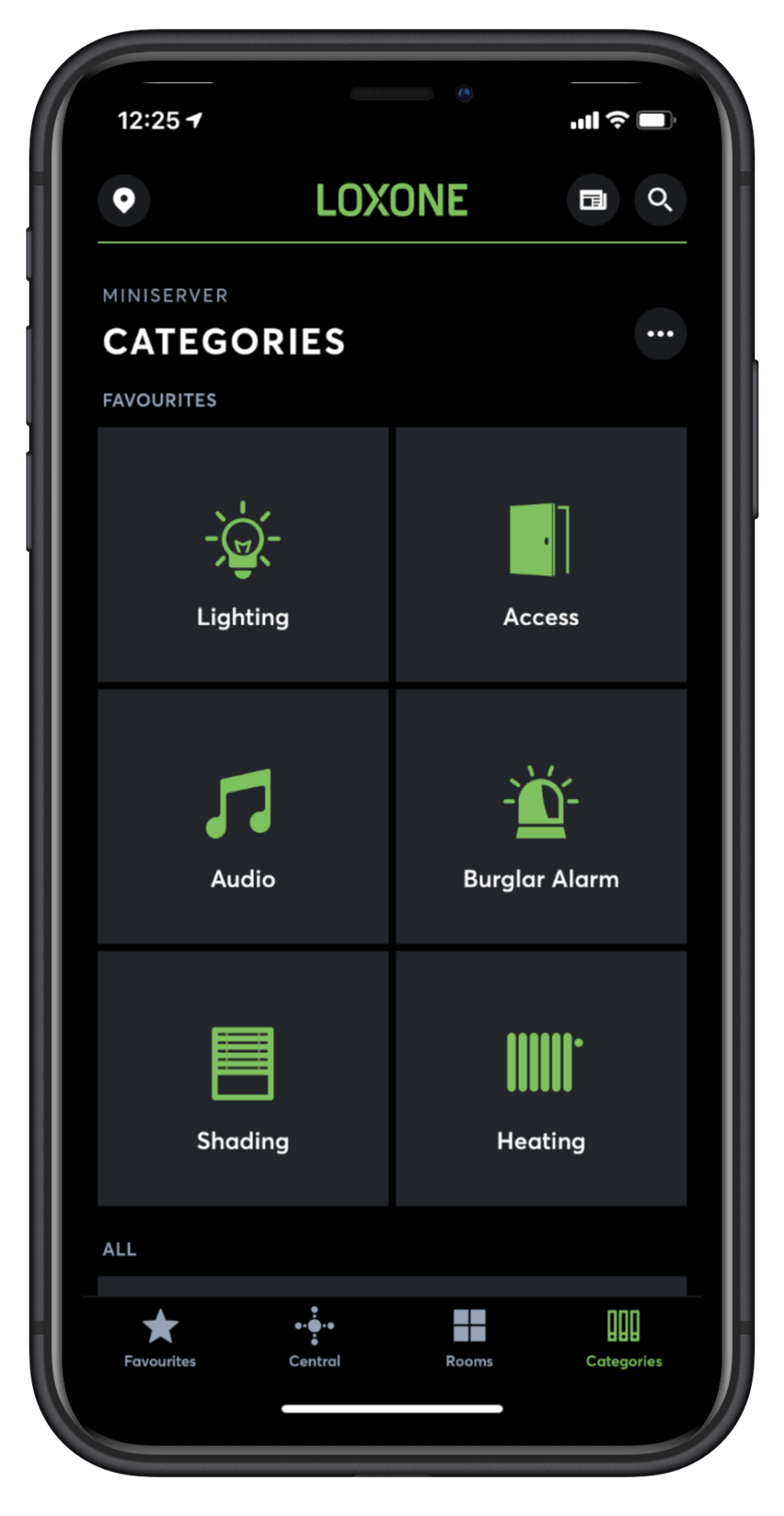
Task: Tap the search magnifier icon
Action: tap(660, 200)
